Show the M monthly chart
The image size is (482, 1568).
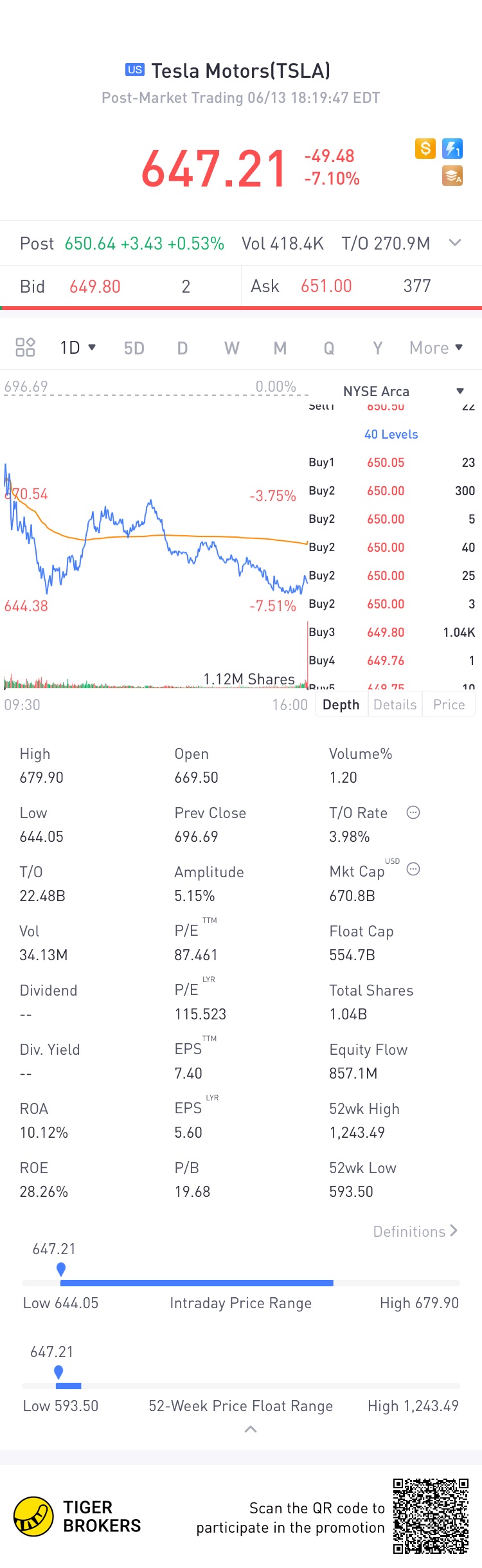click(x=280, y=348)
